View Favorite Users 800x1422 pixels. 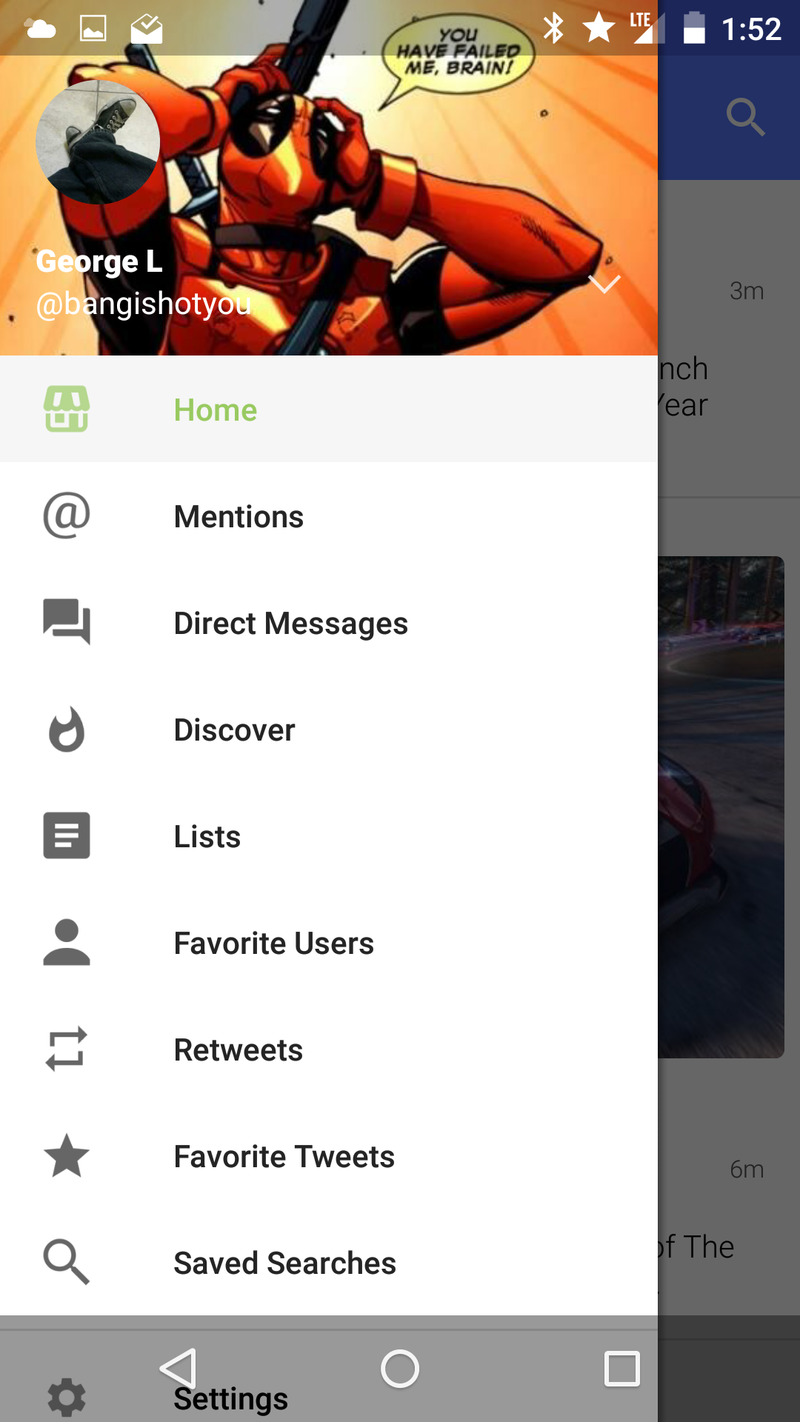click(x=273, y=943)
